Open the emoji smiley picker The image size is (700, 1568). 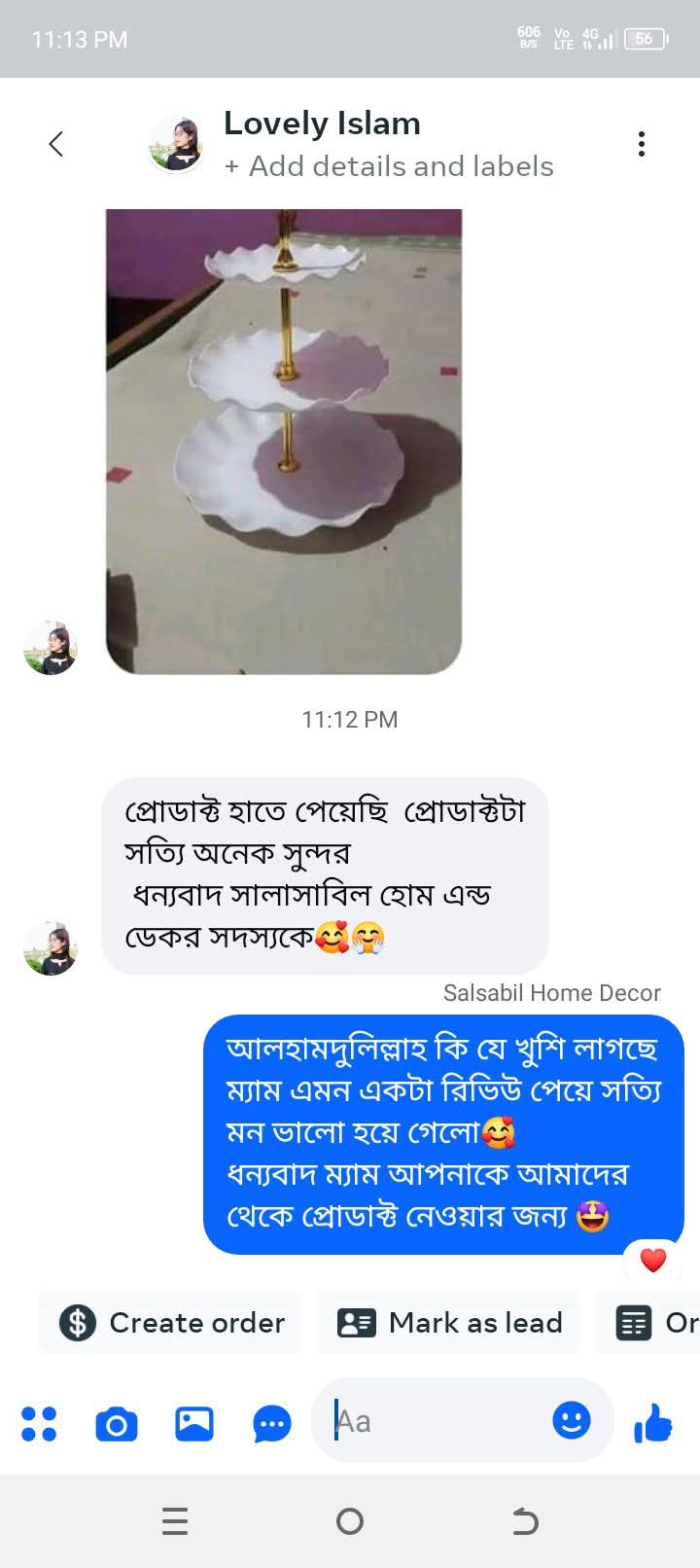click(x=572, y=1420)
